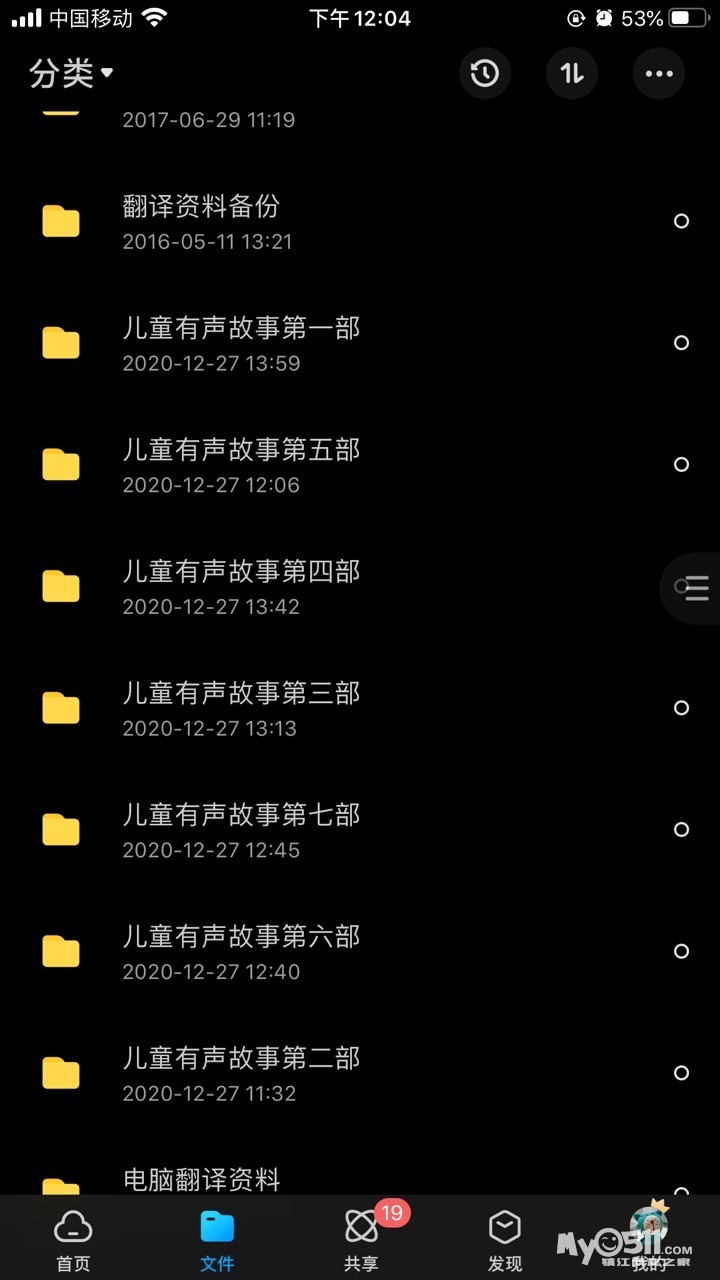The height and width of the screenshot is (1280, 720).
Task: Switch to the 共享 tab
Action: click(361, 1239)
